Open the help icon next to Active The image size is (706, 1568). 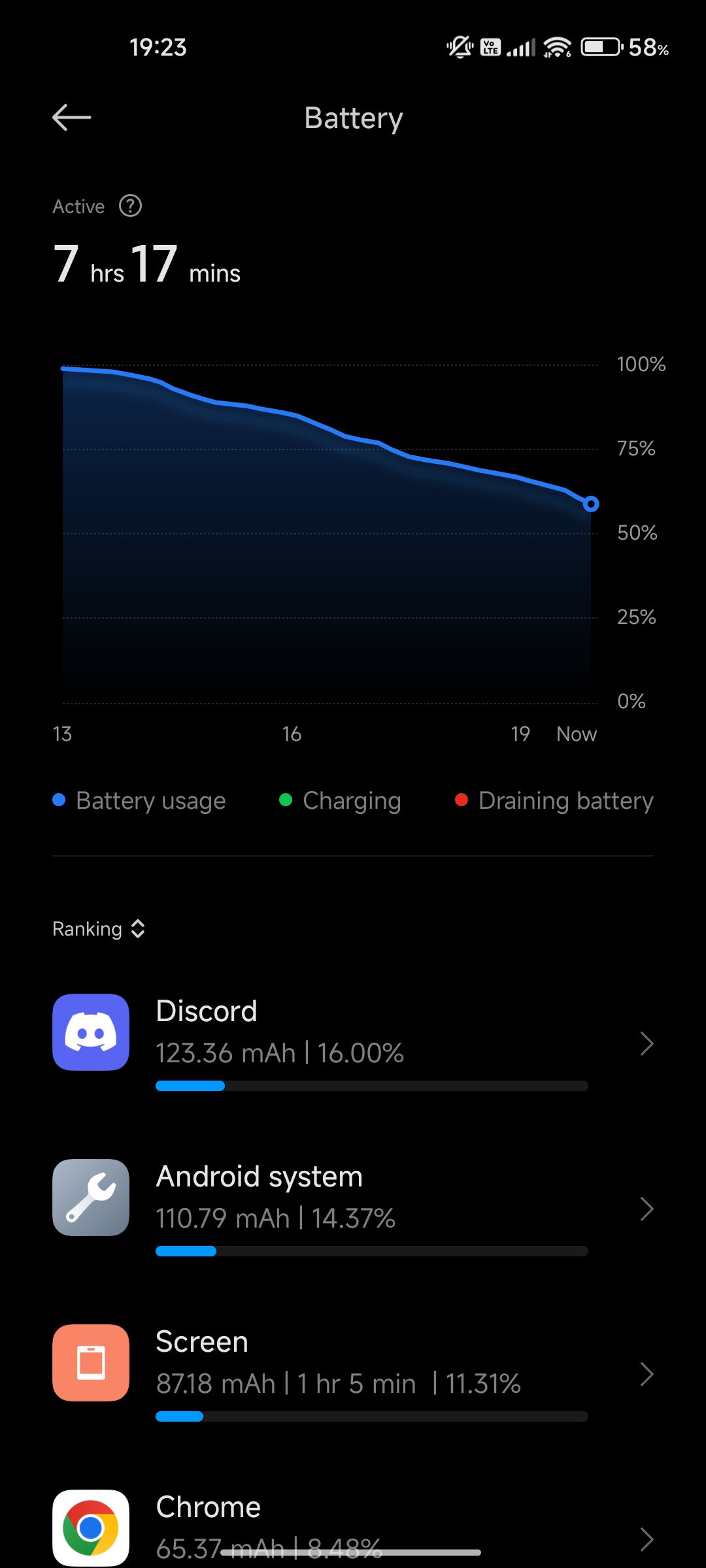coord(130,206)
